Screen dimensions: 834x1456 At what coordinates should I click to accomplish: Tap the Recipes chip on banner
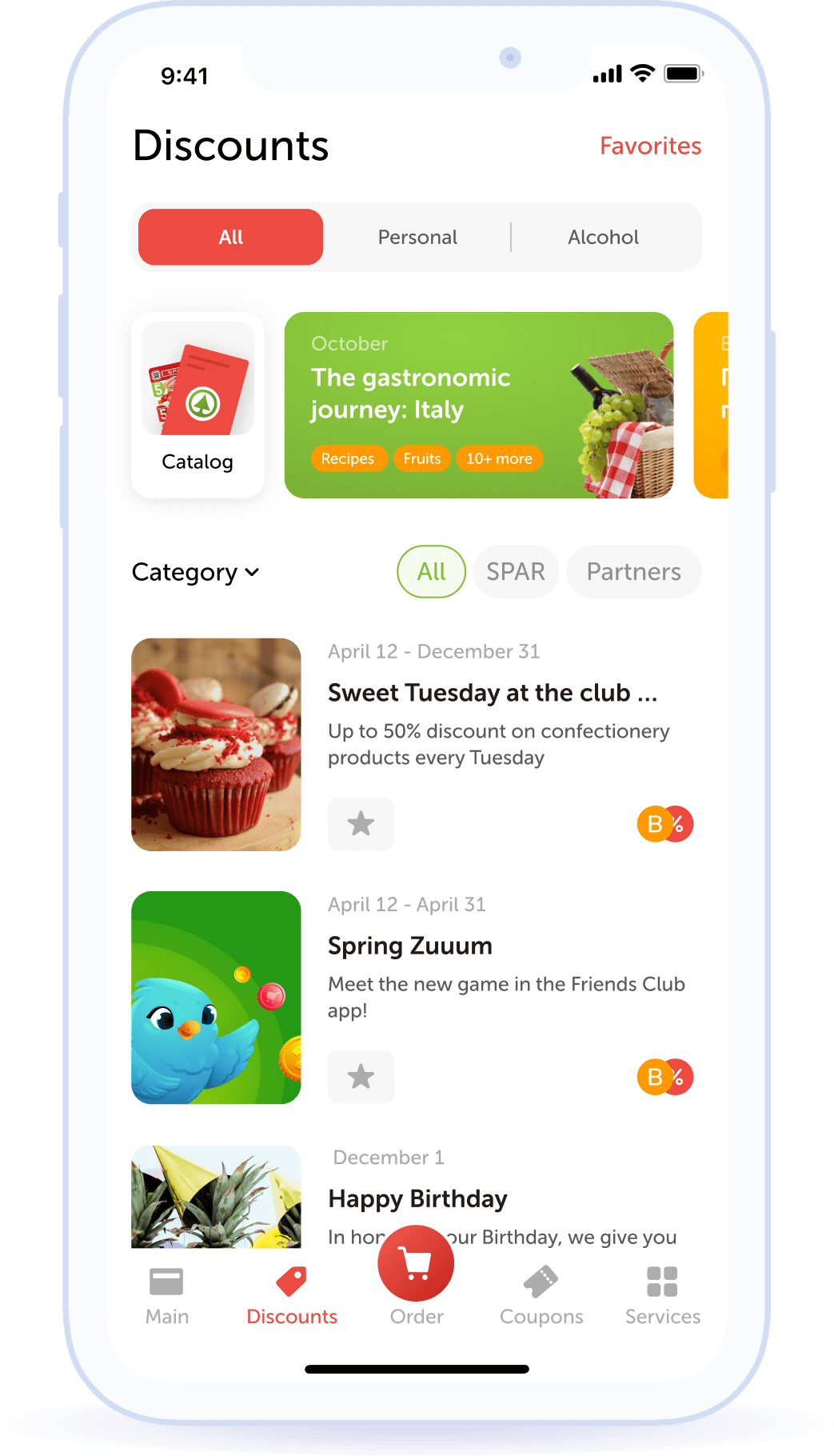tap(347, 458)
